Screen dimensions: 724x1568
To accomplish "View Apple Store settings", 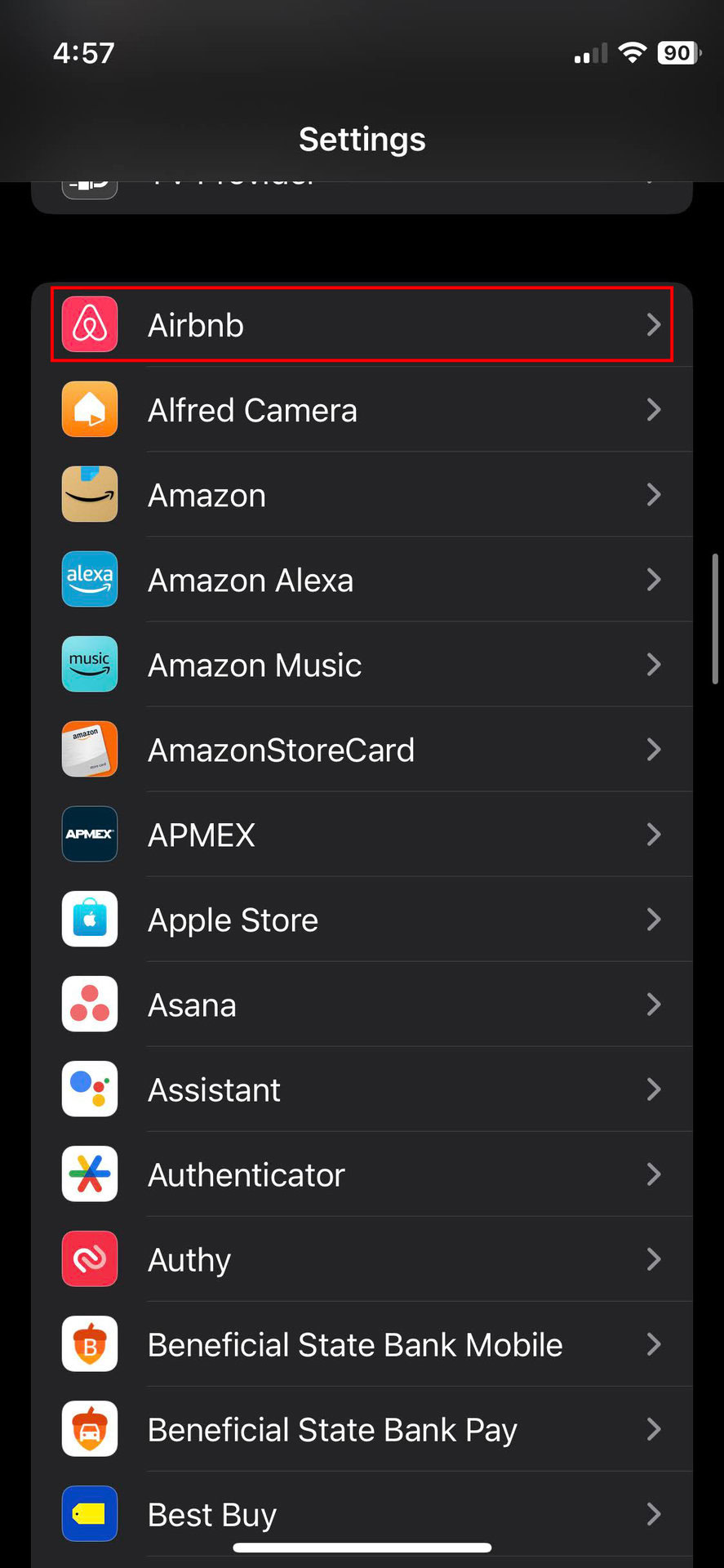I will click(361, 920).
